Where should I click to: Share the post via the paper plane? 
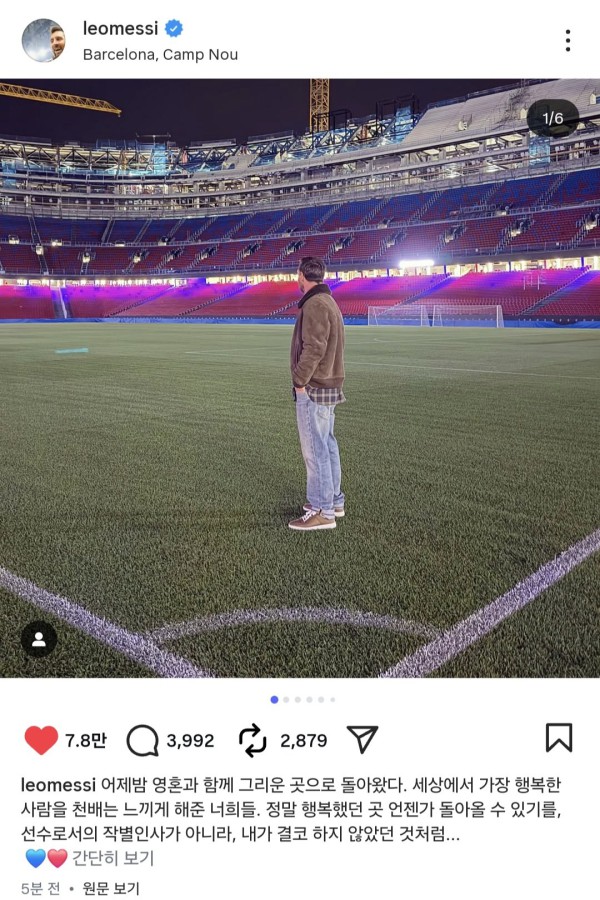coord(362,739)
